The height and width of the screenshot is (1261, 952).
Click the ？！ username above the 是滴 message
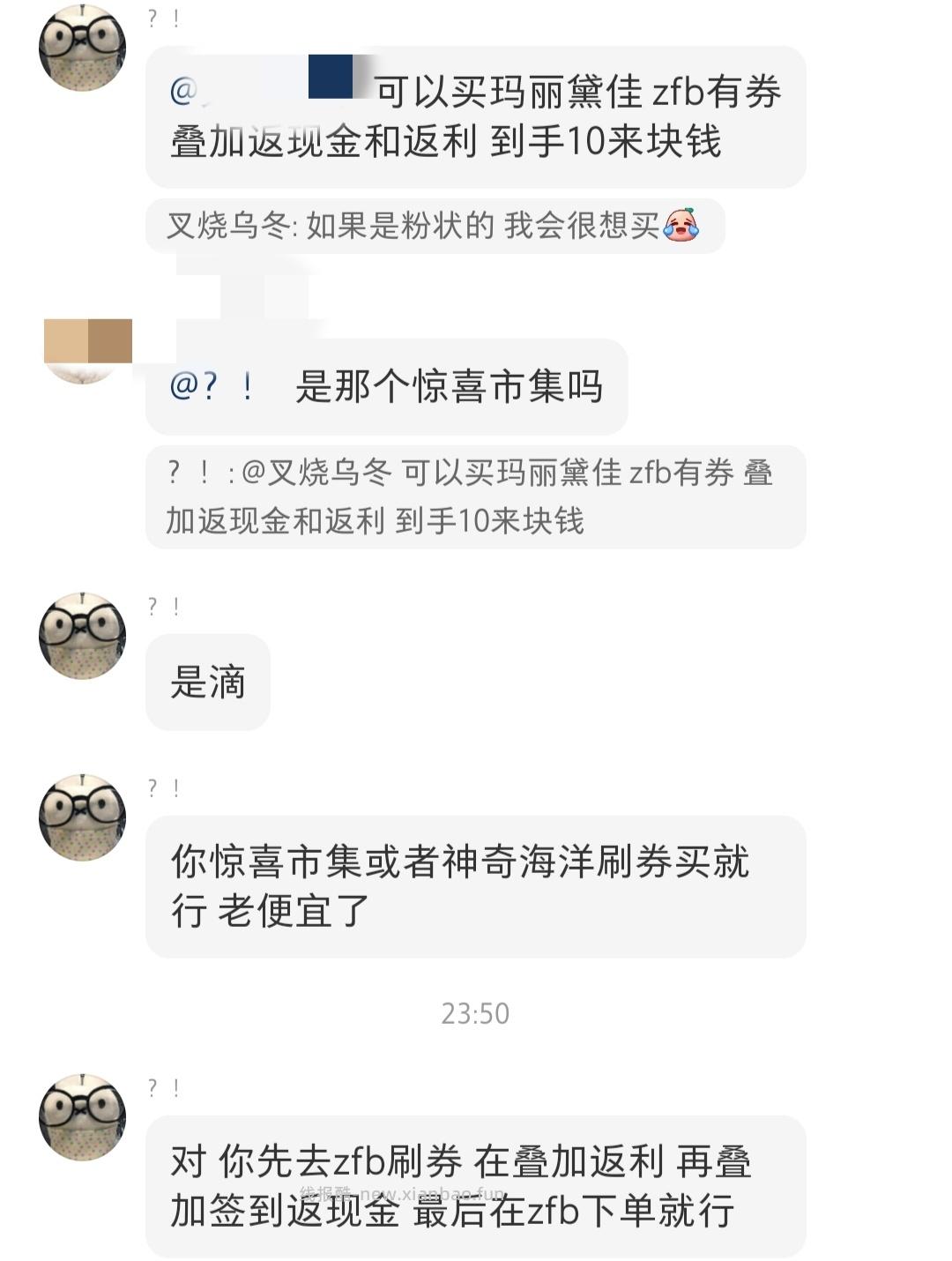pyautogui.click(x=163, y=604)
